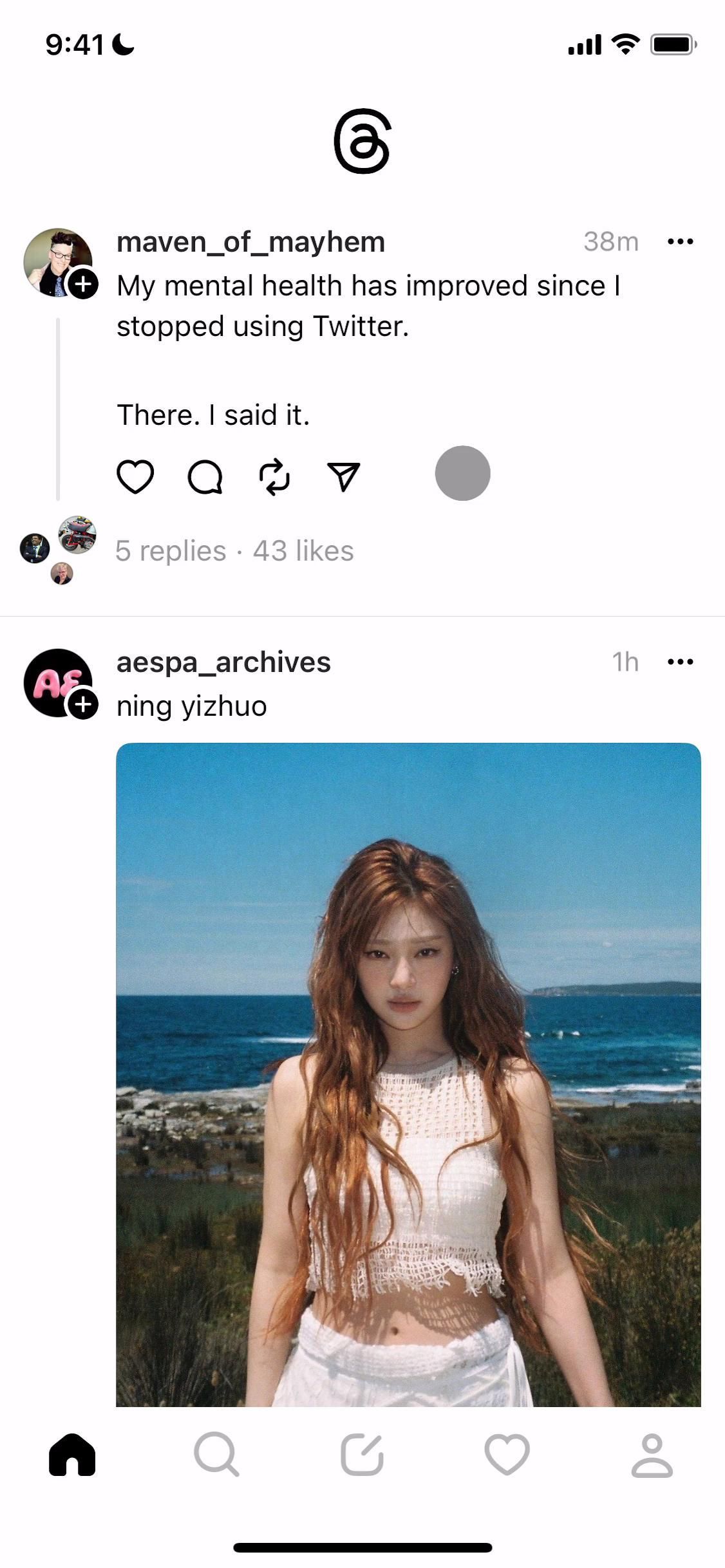Follow maven_of_mayhem via the plus badge

click(82, 282)
